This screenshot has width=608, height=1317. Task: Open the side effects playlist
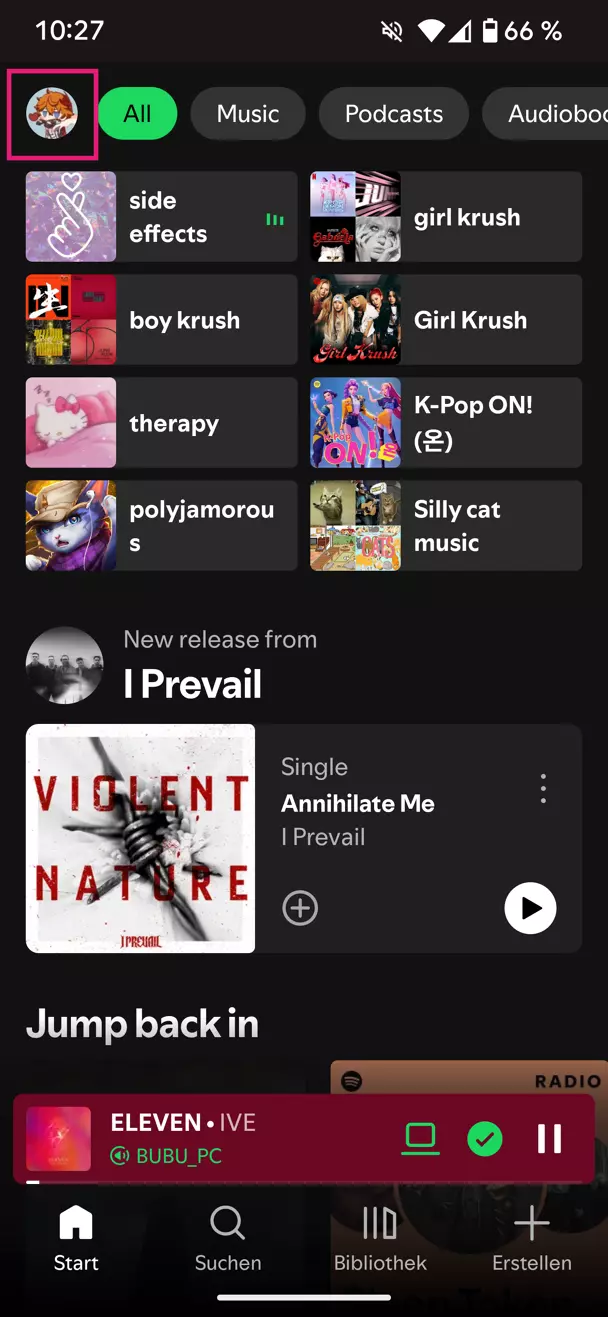coord(161,217)
